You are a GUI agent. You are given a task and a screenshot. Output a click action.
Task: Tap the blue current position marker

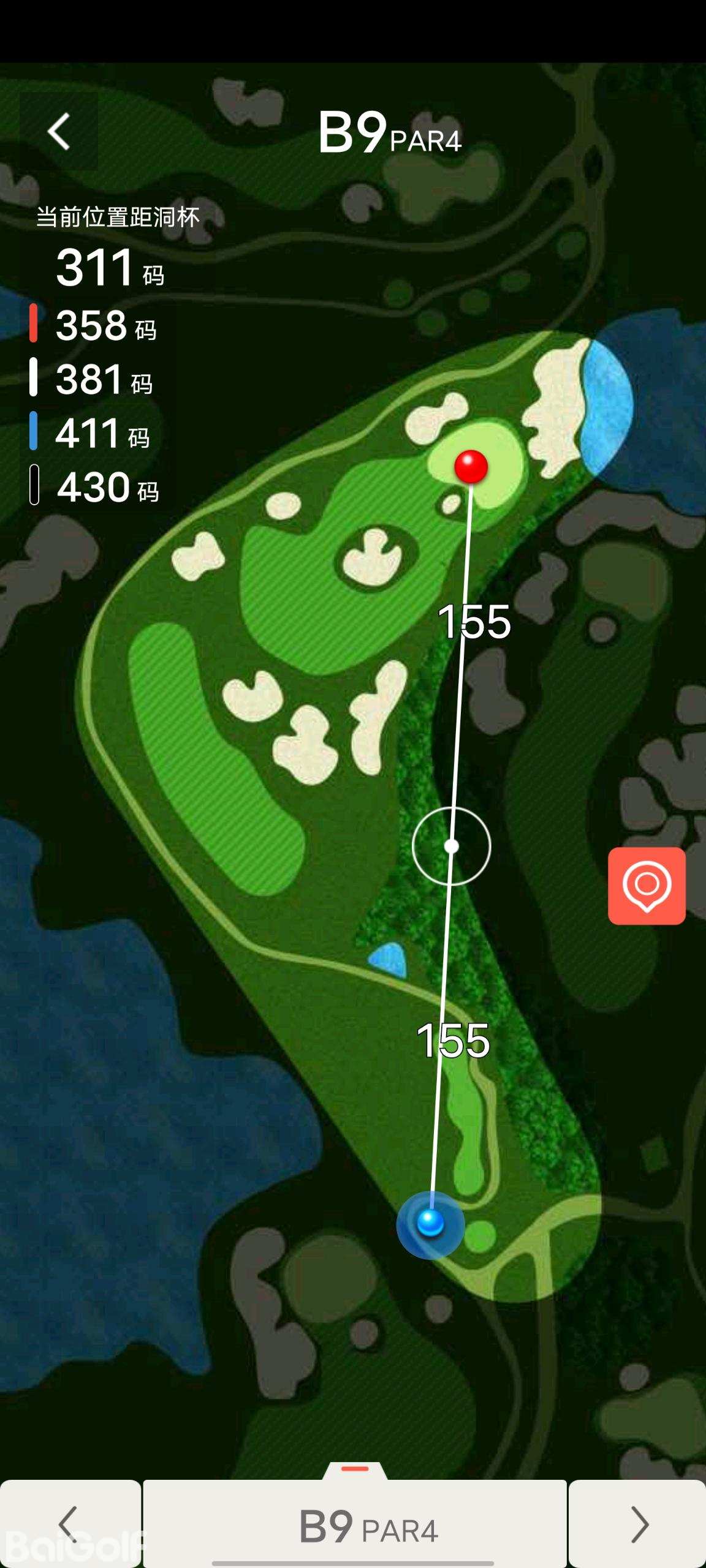[430, 1223]
